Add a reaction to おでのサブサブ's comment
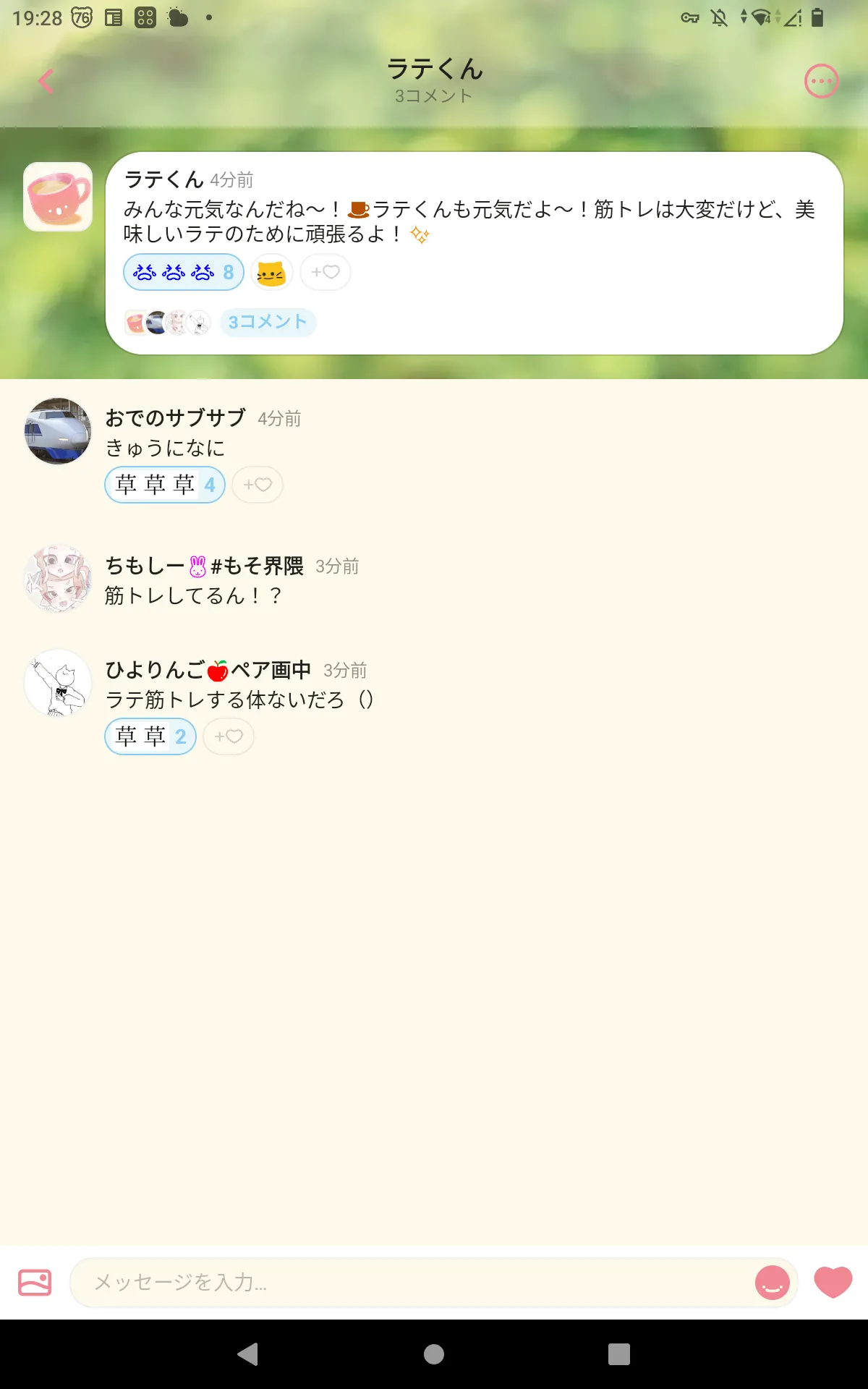 click(x=258, y=485)
